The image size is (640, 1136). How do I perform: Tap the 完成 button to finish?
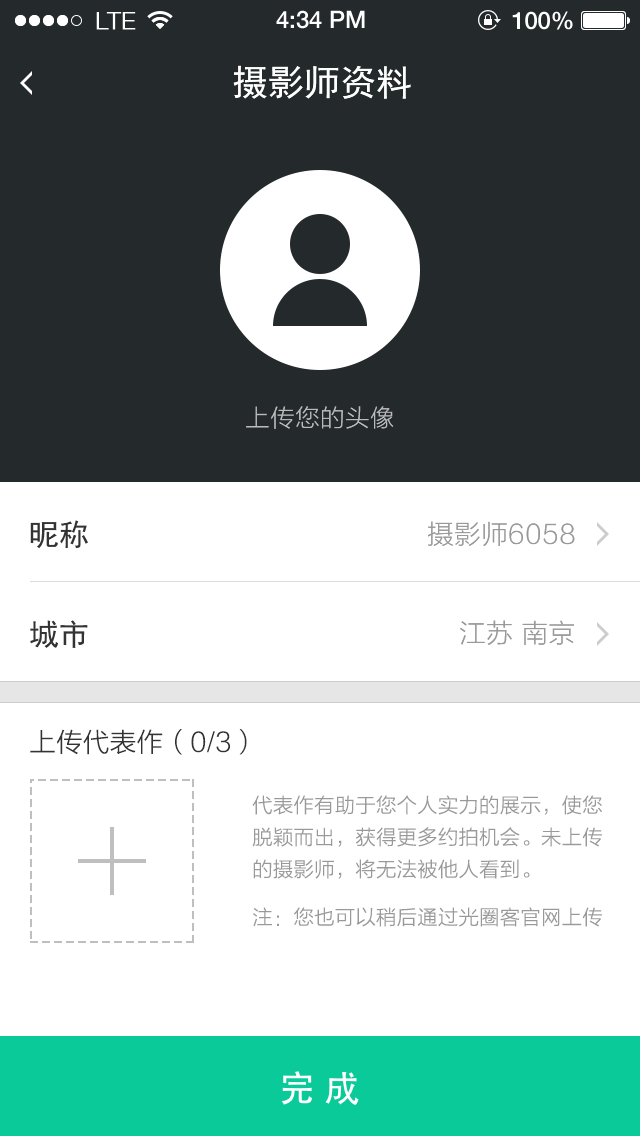[x=320, y=1087]
